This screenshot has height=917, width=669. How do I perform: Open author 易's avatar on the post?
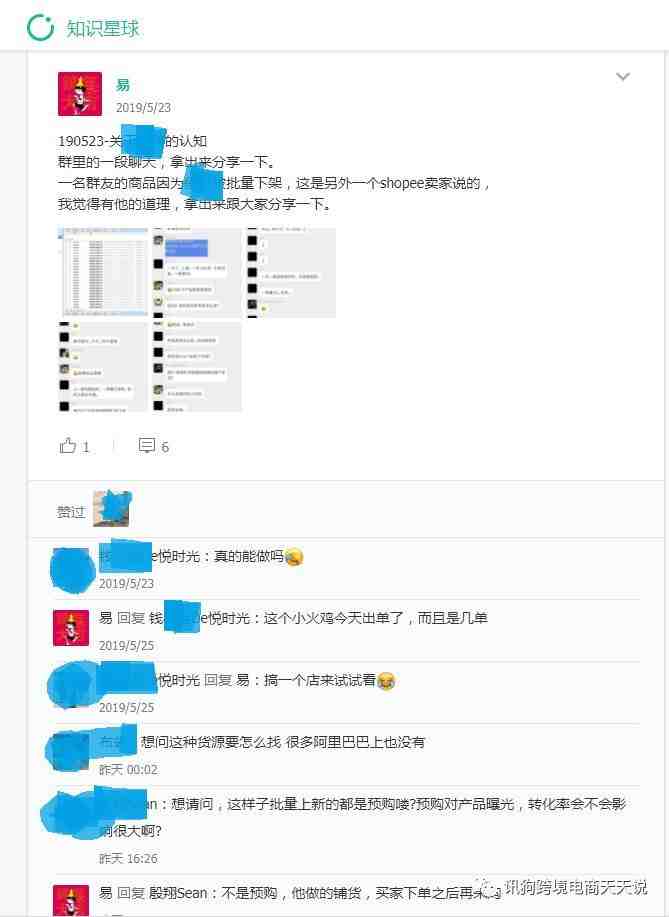[x=80, y=94]
